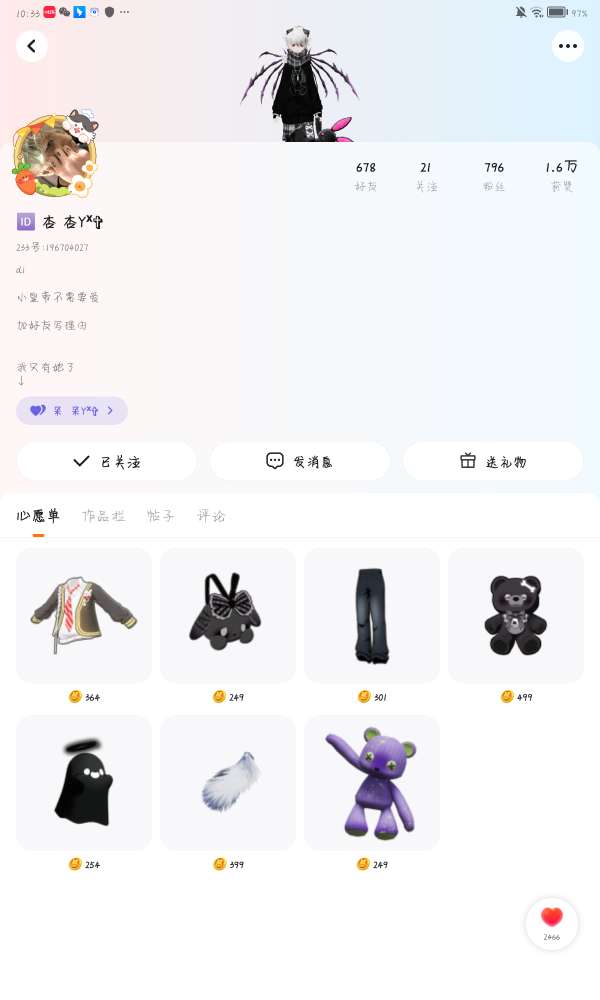Open the purple teddy bear item
The image size is (600, 1000).
(372, 783)
